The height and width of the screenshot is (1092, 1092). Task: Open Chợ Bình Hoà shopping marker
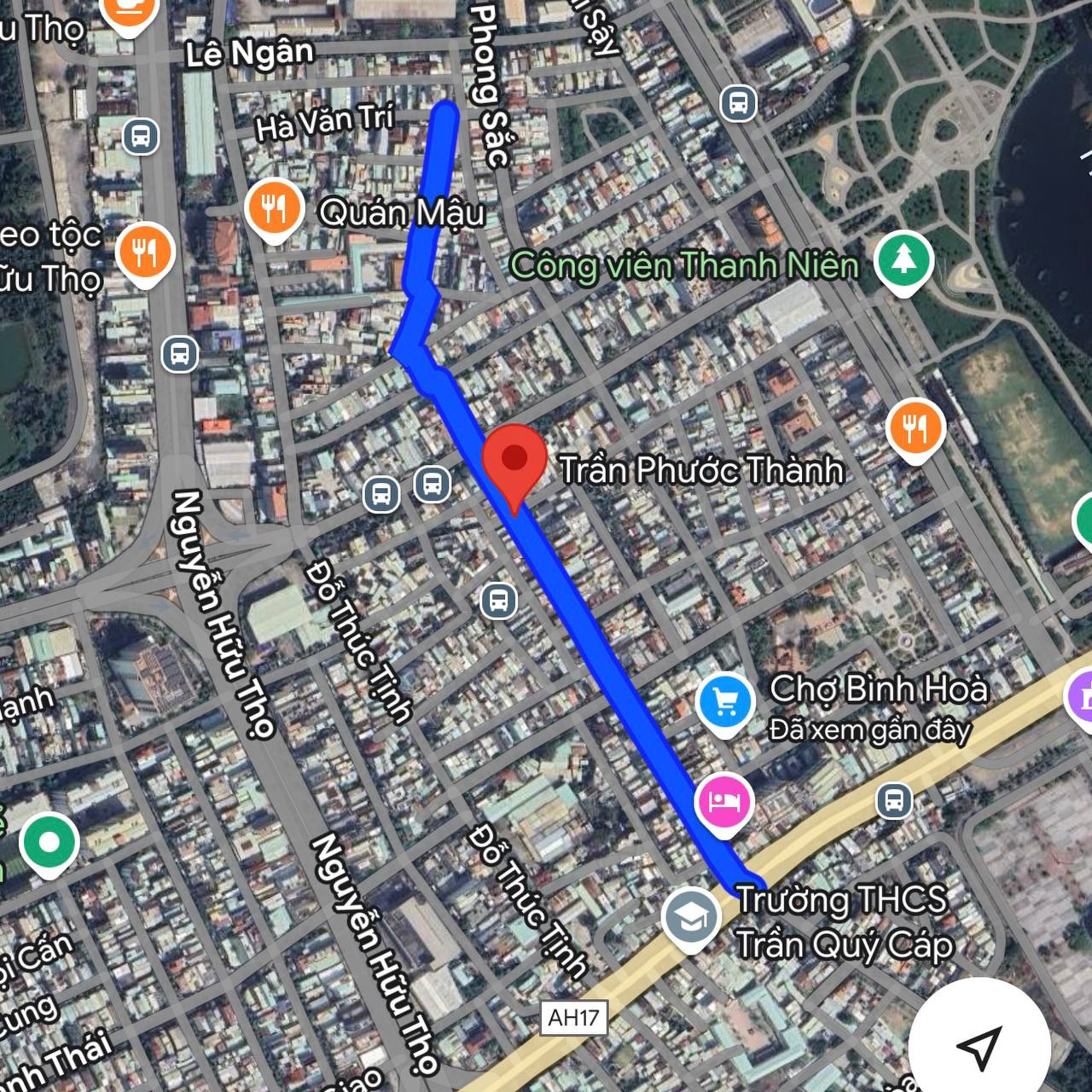(724, 702)
